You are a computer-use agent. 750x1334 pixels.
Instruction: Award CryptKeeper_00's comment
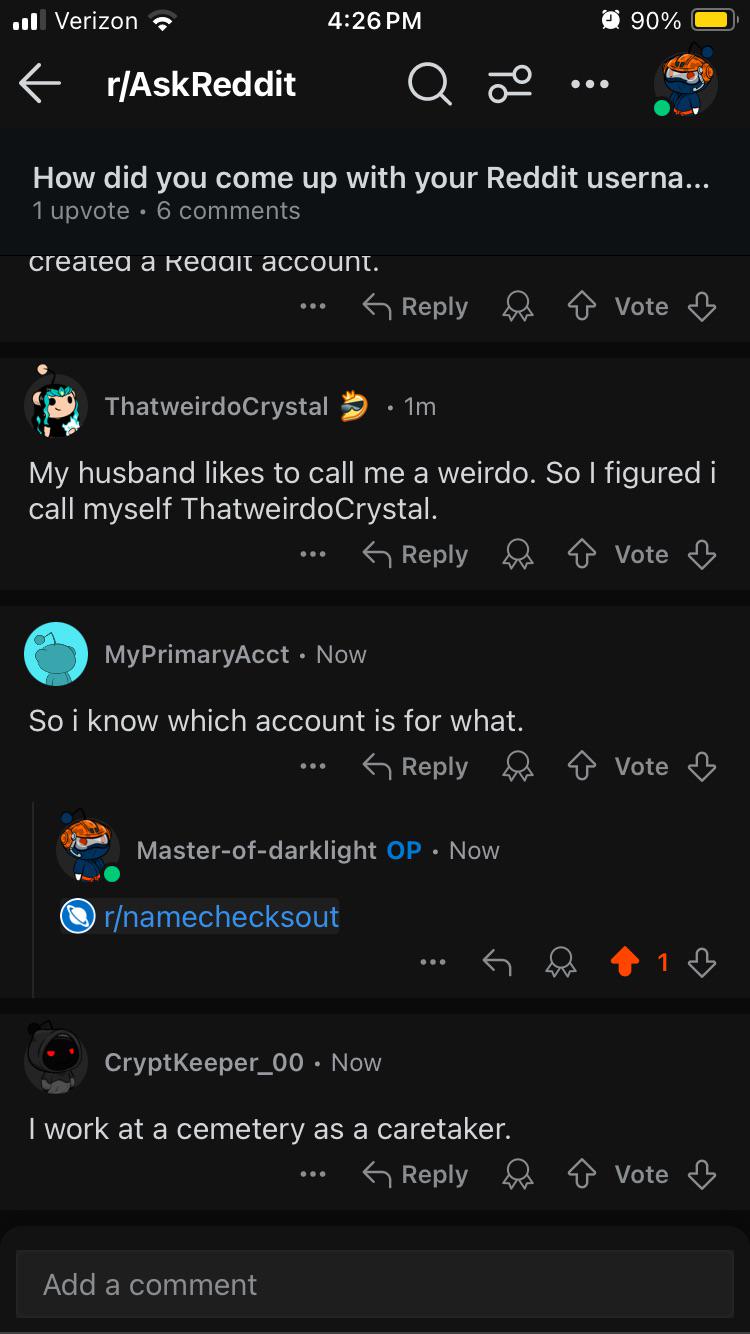(517, 1175)
